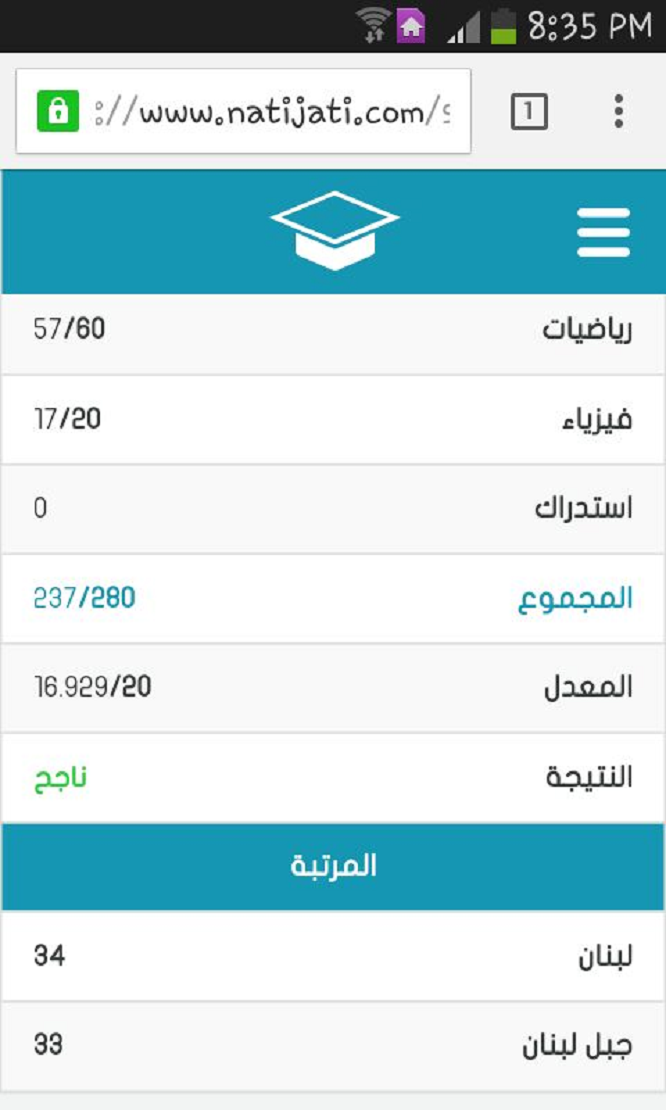Open the browser overflow menu
Viewport: 666px width, 1110px height.
pyautogui.click(x=619, y=111)
